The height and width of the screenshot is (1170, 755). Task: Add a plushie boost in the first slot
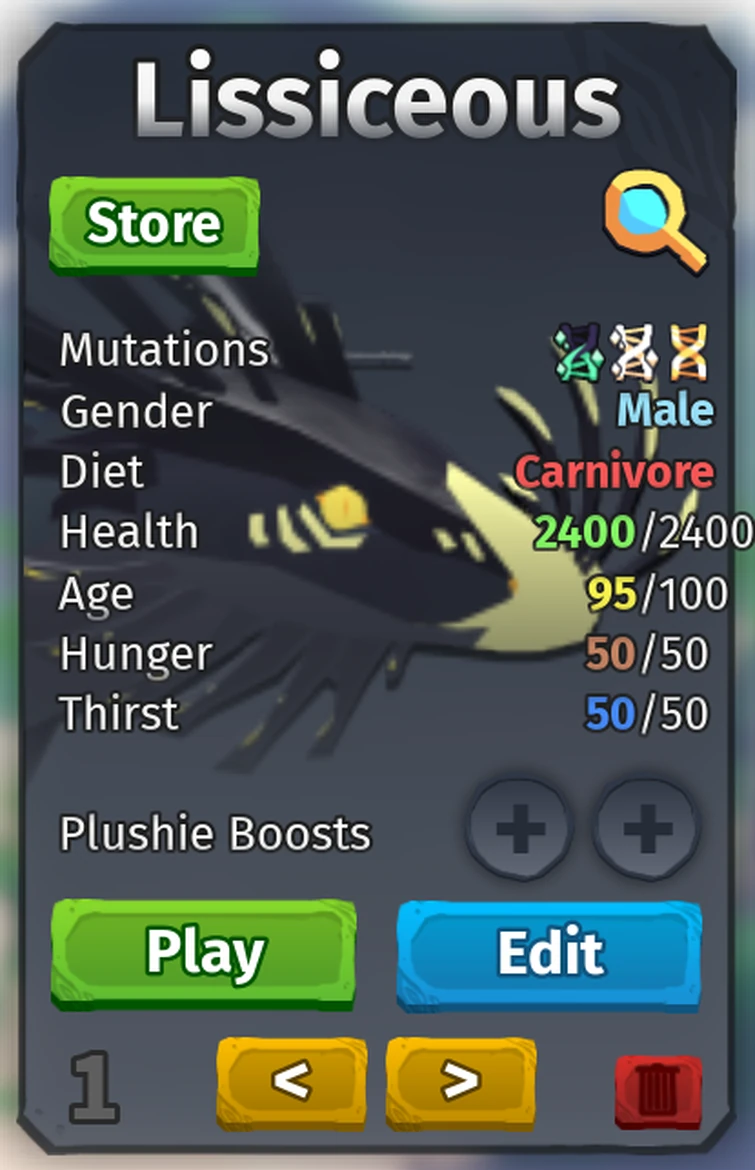(x=520, y=829)
